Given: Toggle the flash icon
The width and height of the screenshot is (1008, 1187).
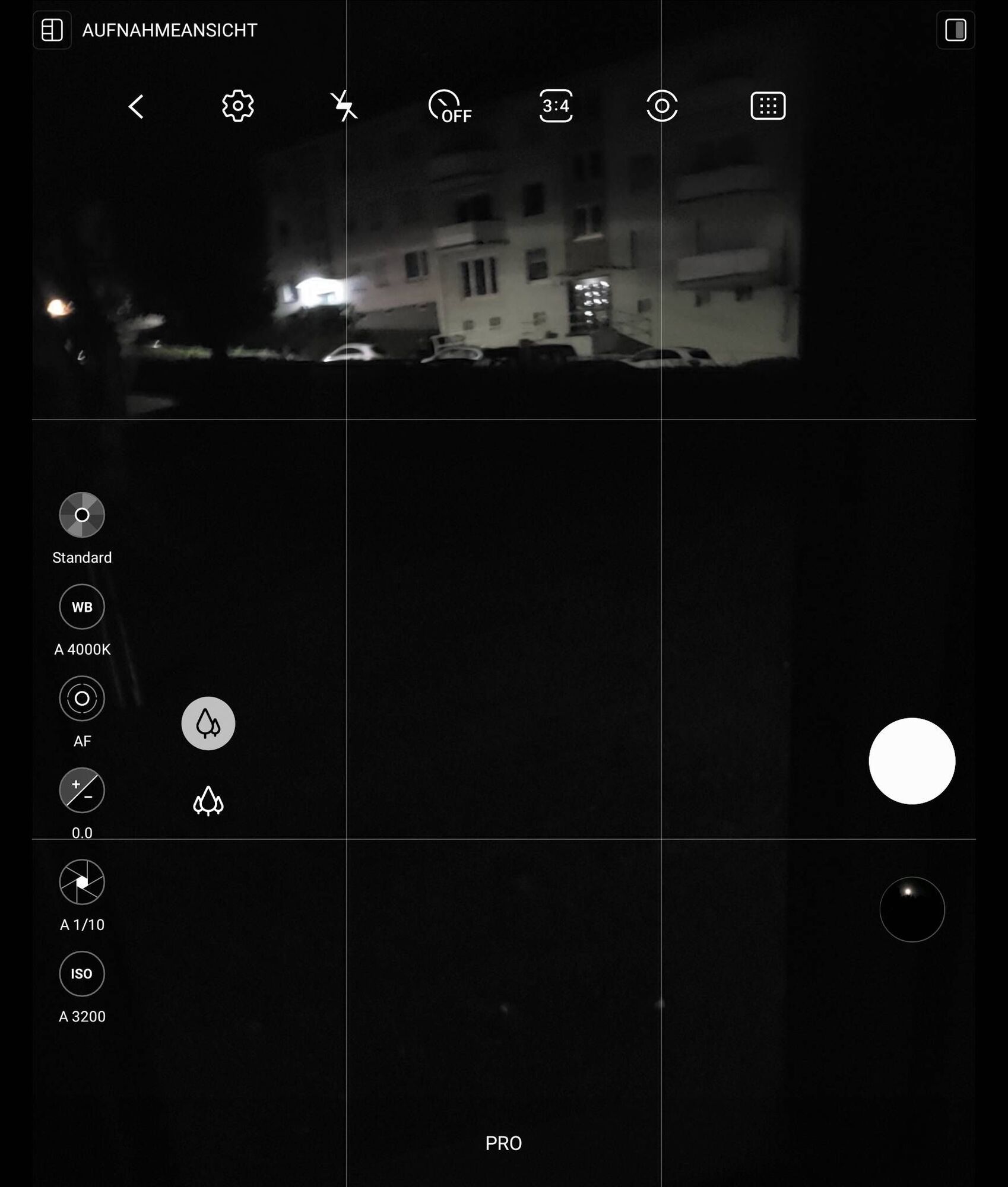Looking at the screenshot, I should point(344,106).
